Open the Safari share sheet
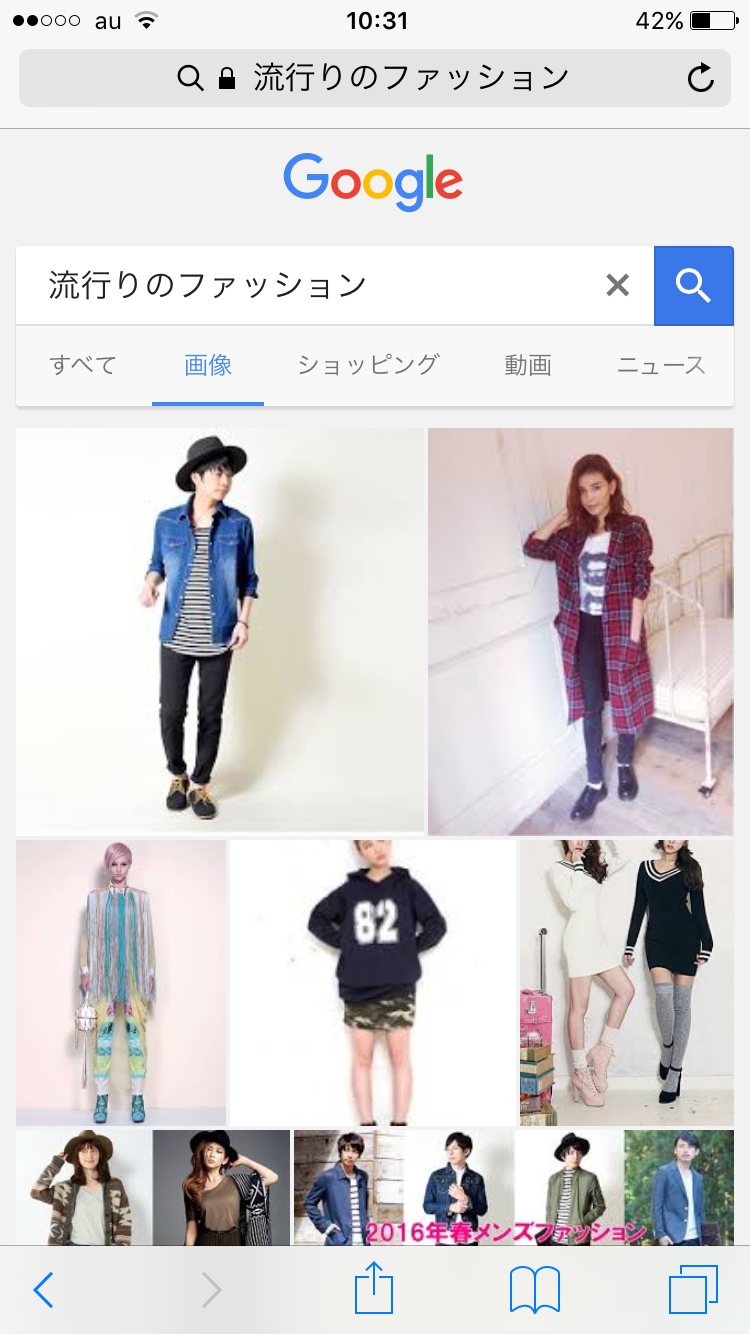 click(x=374, y=1289)
